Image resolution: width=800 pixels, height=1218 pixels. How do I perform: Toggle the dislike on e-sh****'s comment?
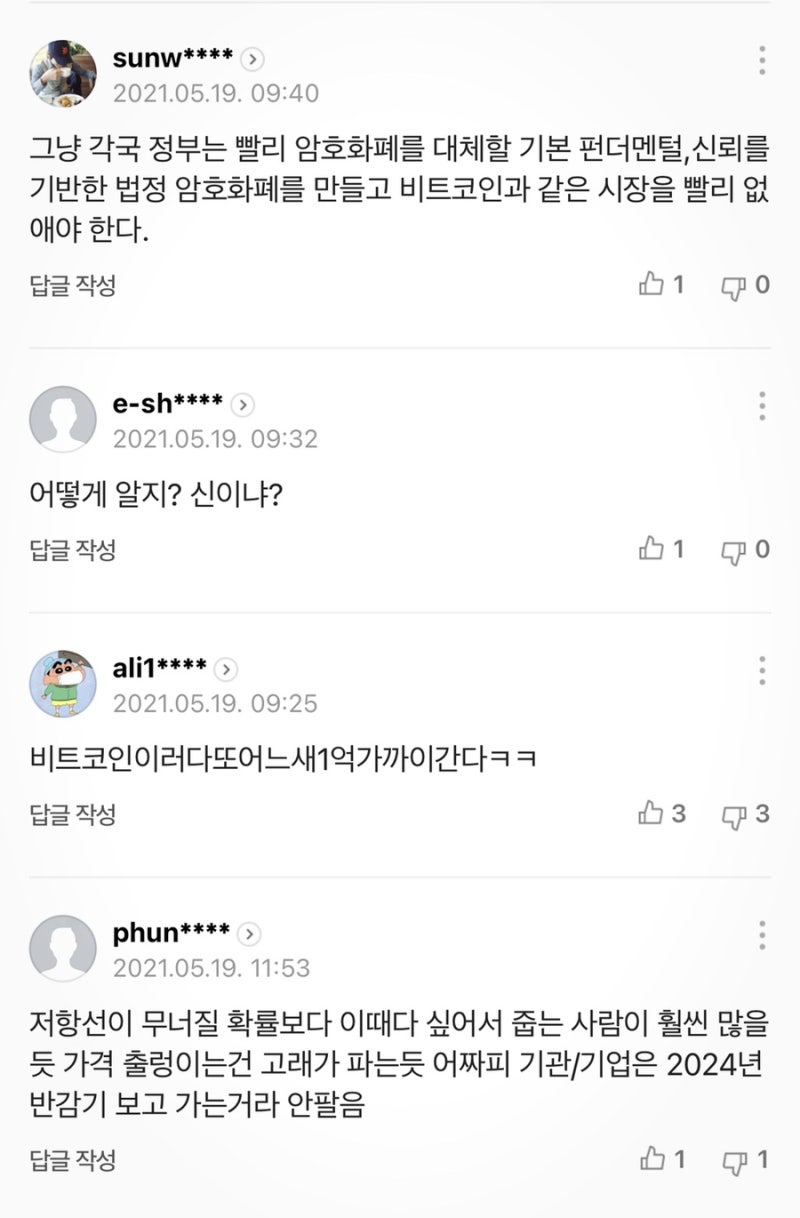point(733,549)
